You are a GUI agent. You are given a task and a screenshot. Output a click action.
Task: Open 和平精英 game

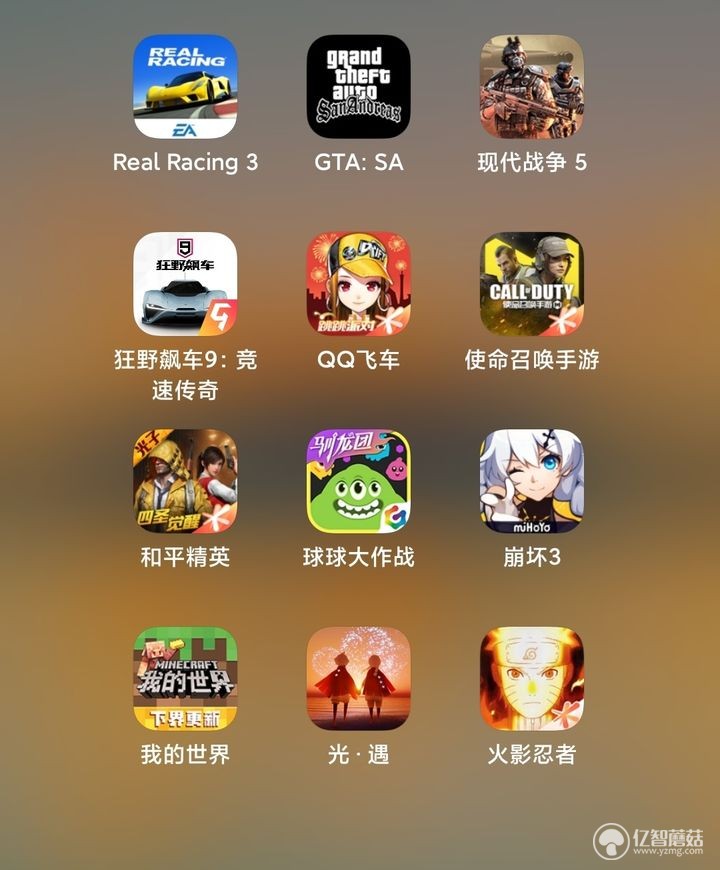(x=185, y=482)
